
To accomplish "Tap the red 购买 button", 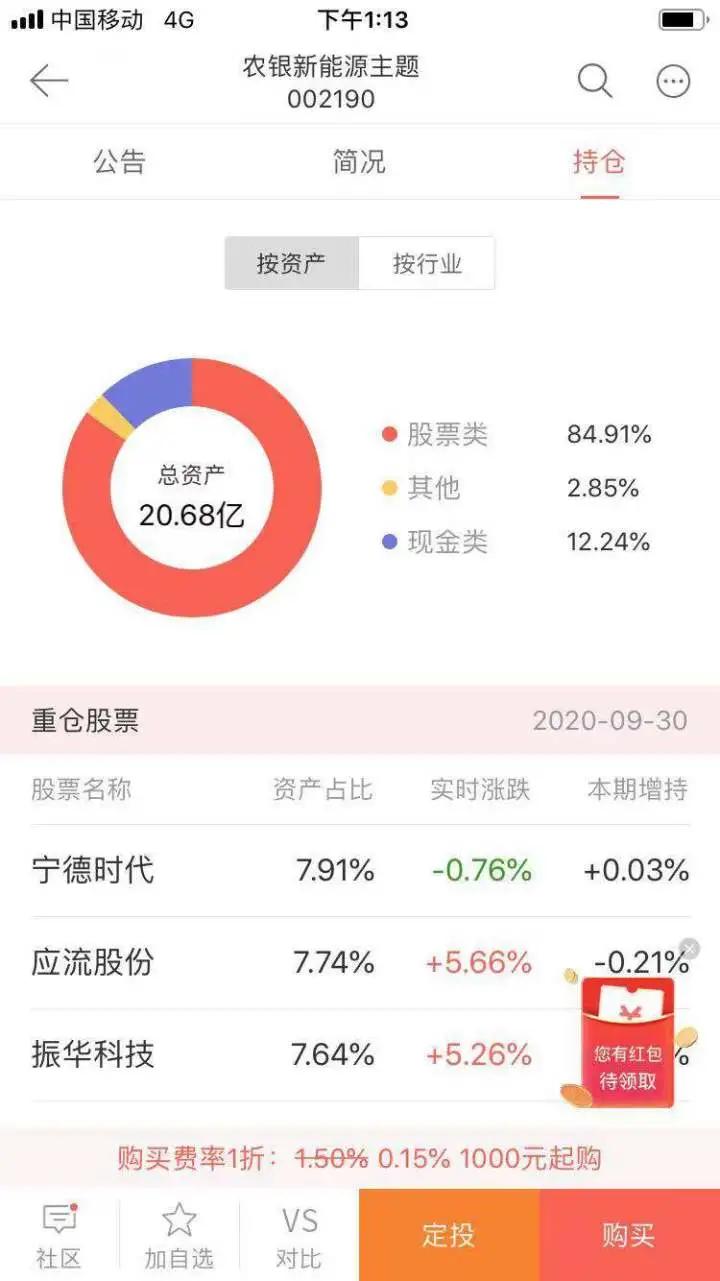I will [x=630, y=1236].
